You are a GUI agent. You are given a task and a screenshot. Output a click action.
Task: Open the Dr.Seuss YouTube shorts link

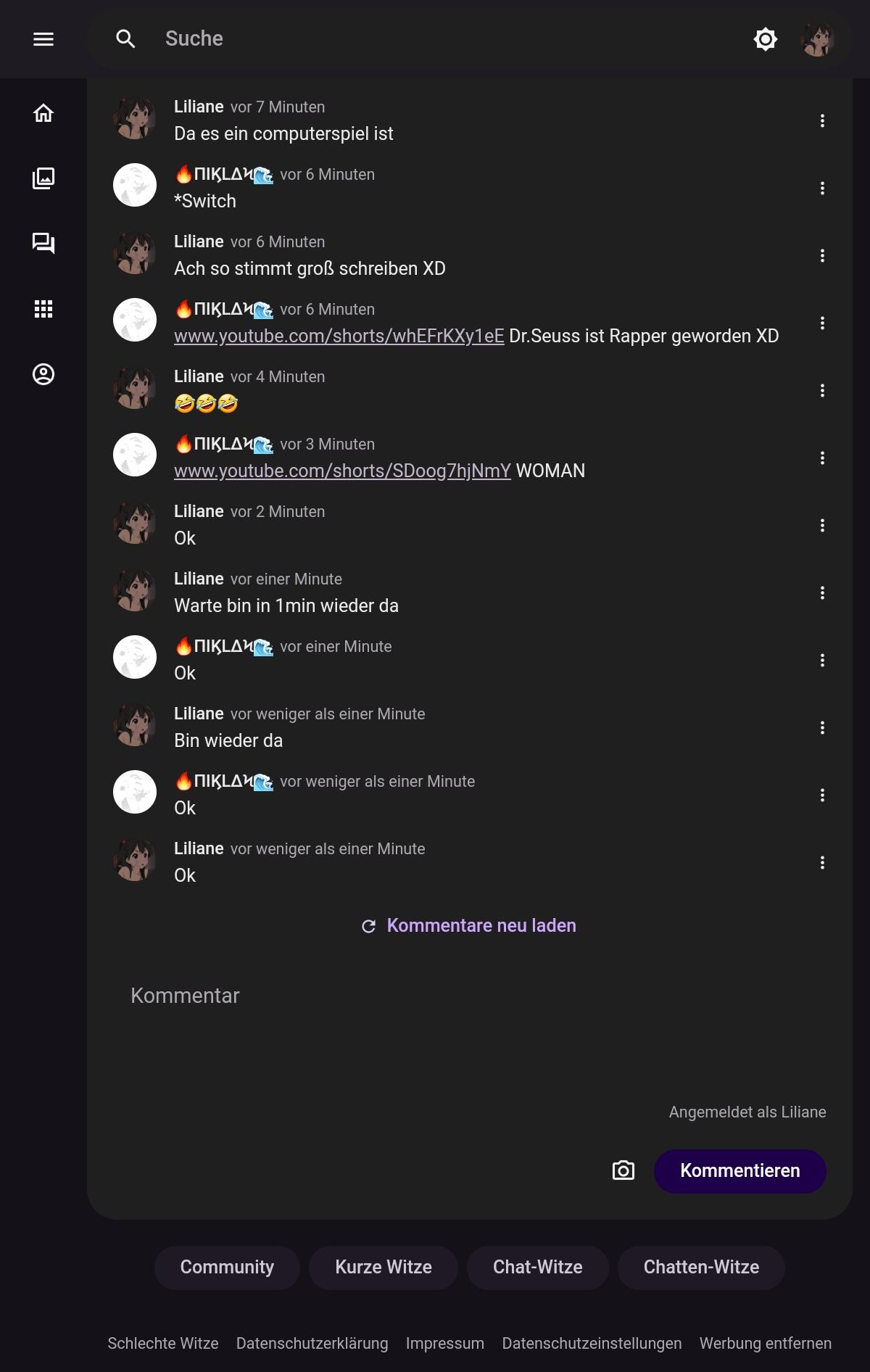pos(339,336)
